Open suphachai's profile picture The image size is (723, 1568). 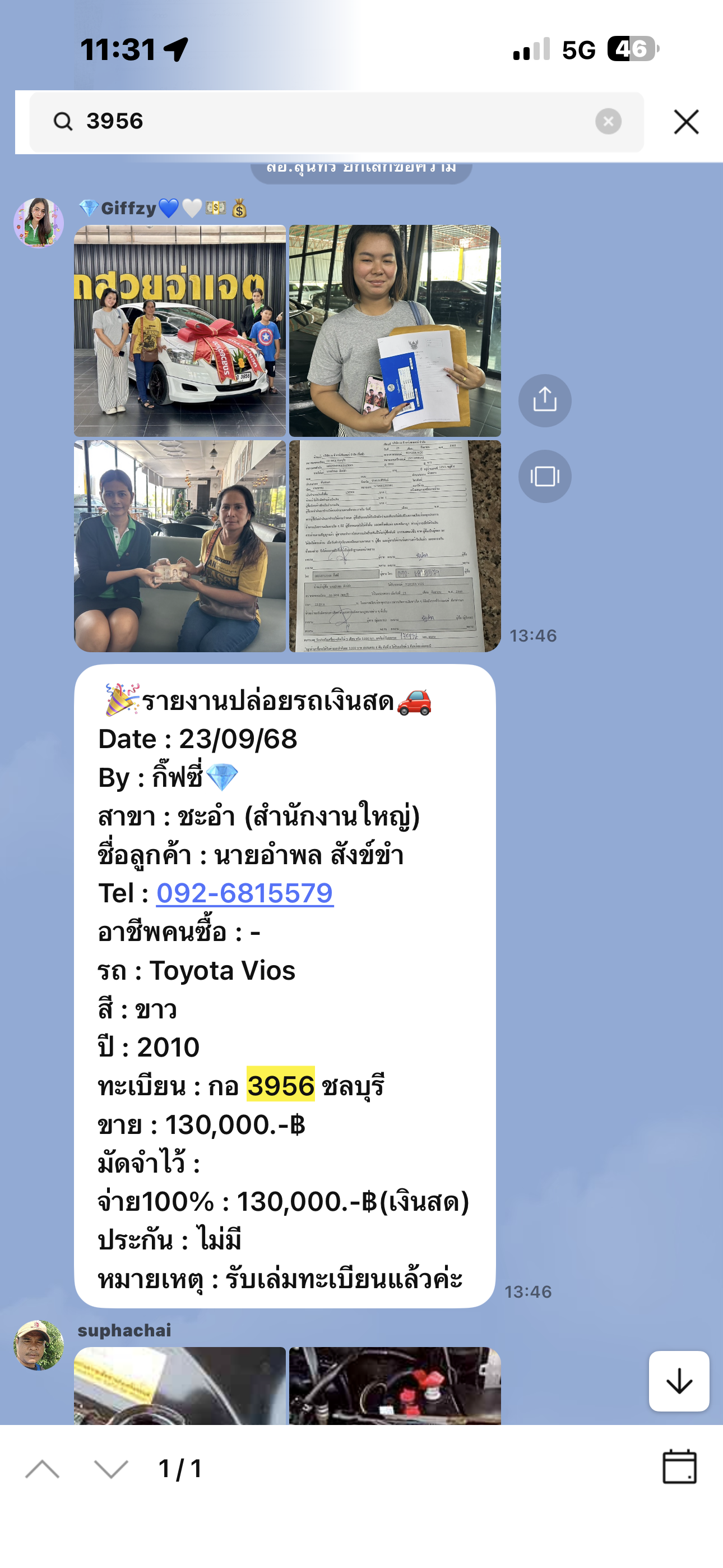coord(39,1345)
